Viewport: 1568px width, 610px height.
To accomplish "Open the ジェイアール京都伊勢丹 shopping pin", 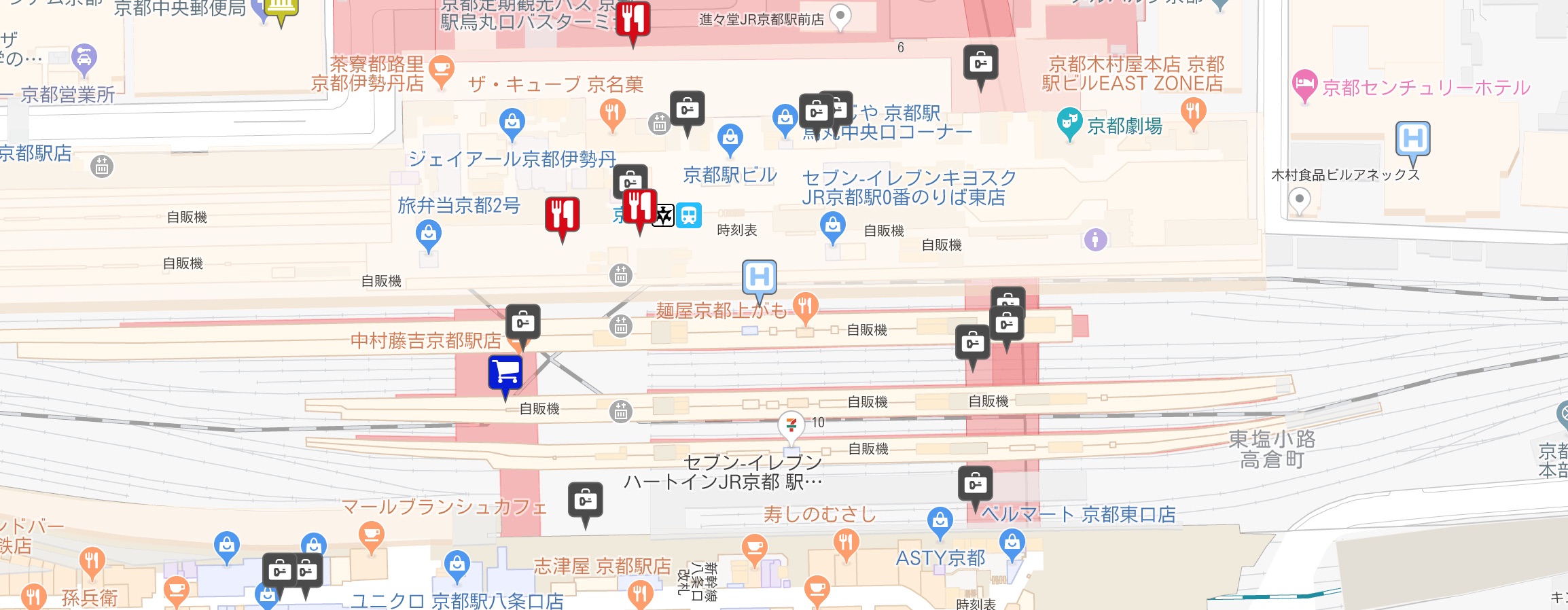I will click(x=512, y=122).
